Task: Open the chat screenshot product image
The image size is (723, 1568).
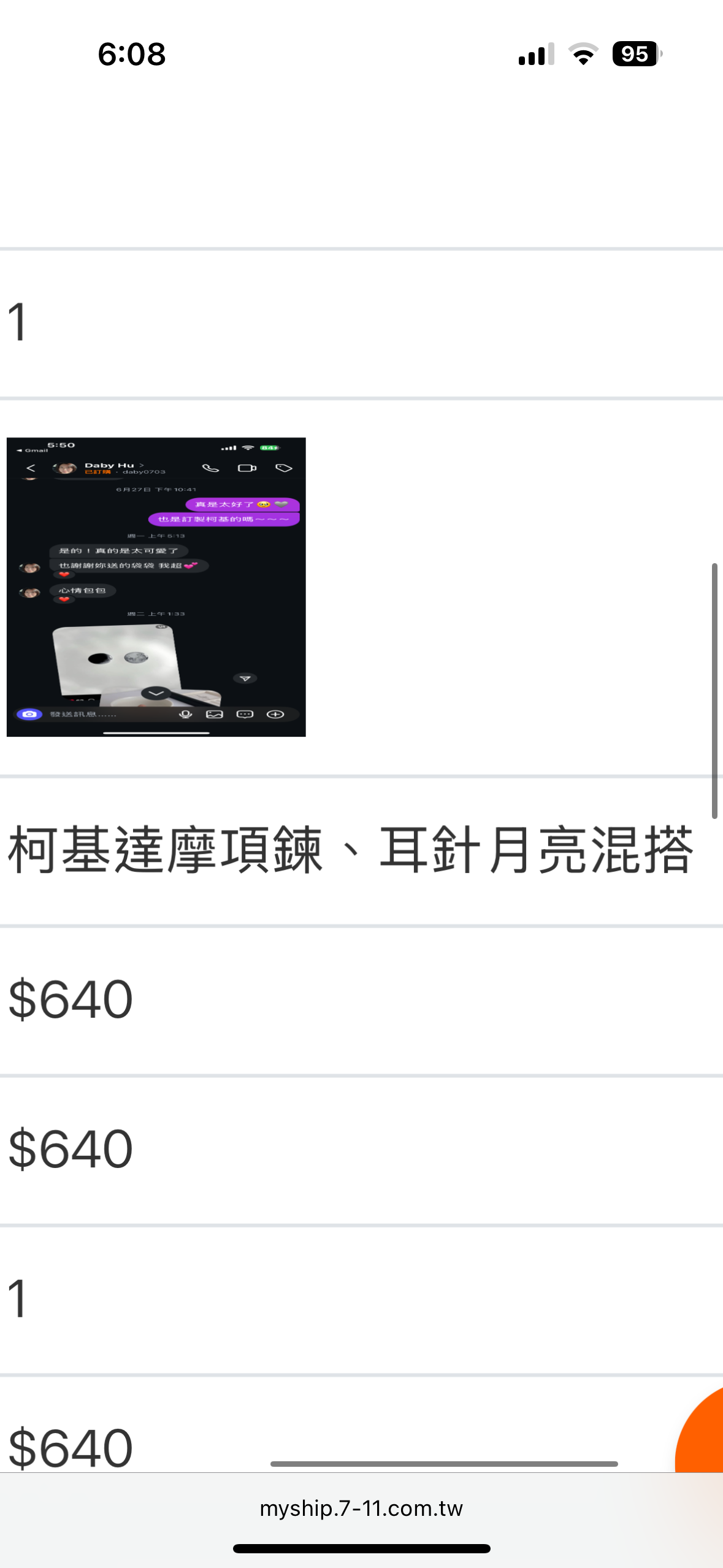Action: [156, 586]
